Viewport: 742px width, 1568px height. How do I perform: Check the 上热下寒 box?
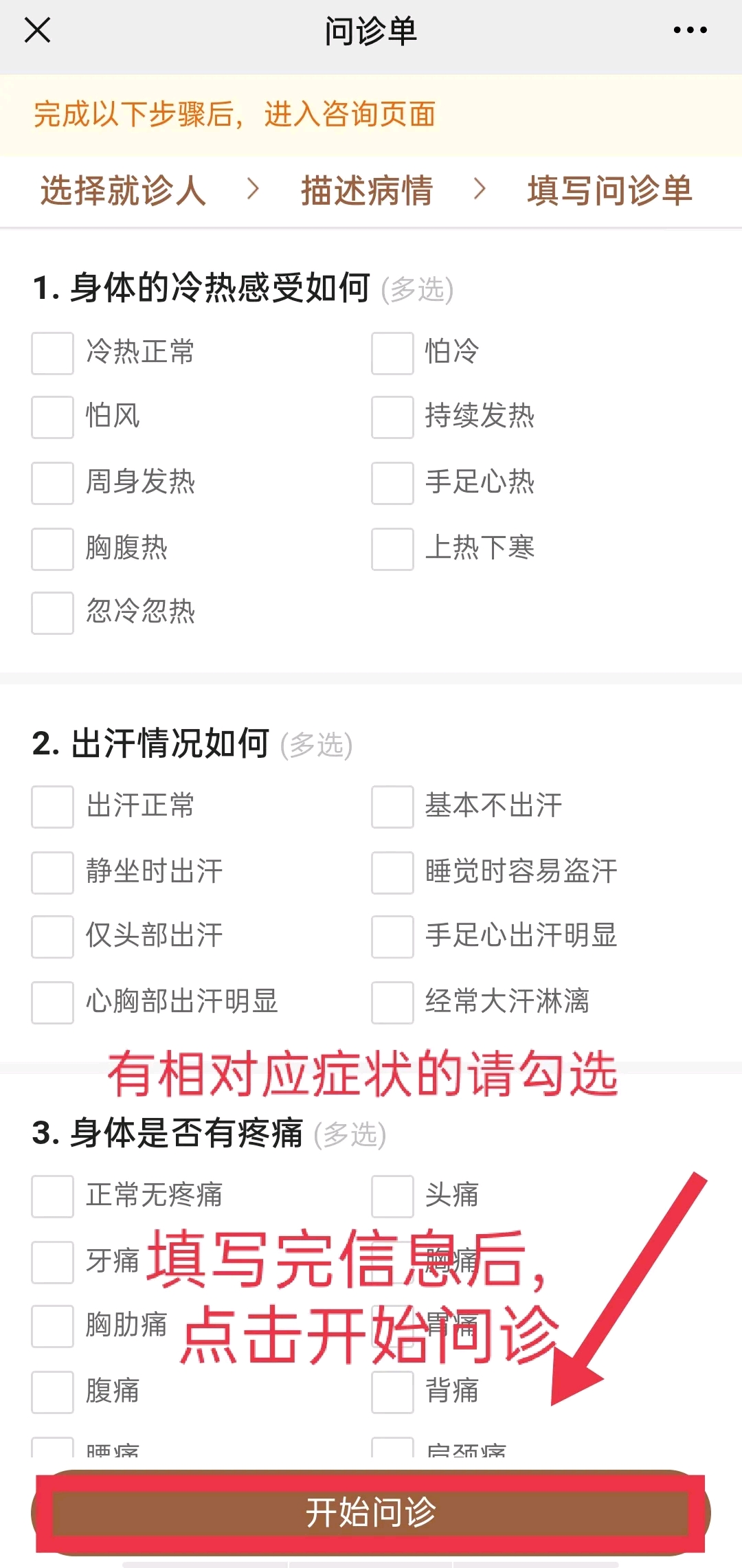click(392, 549)
